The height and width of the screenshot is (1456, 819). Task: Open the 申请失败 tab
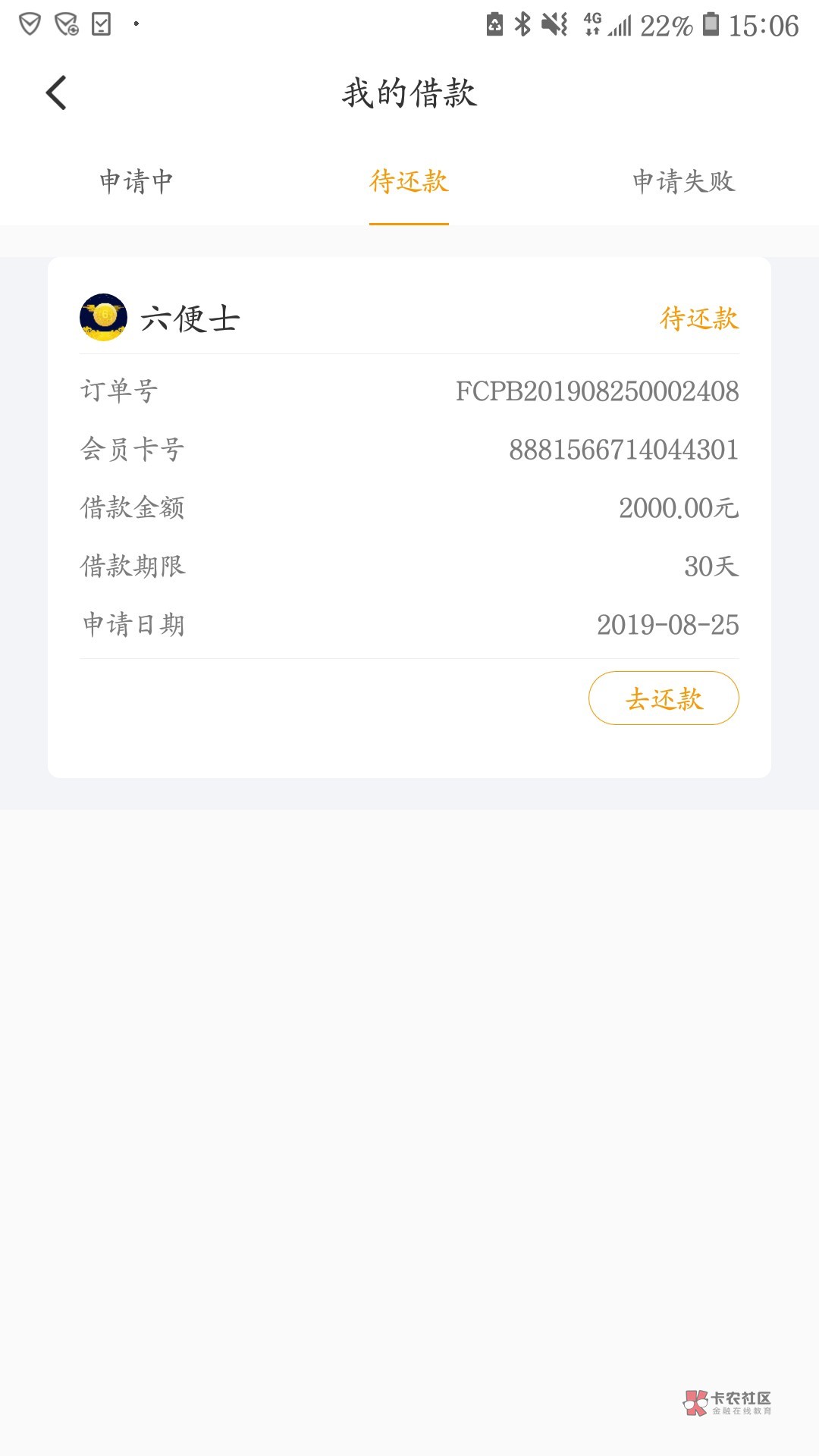pyautogui.click(x=683, y=182)
